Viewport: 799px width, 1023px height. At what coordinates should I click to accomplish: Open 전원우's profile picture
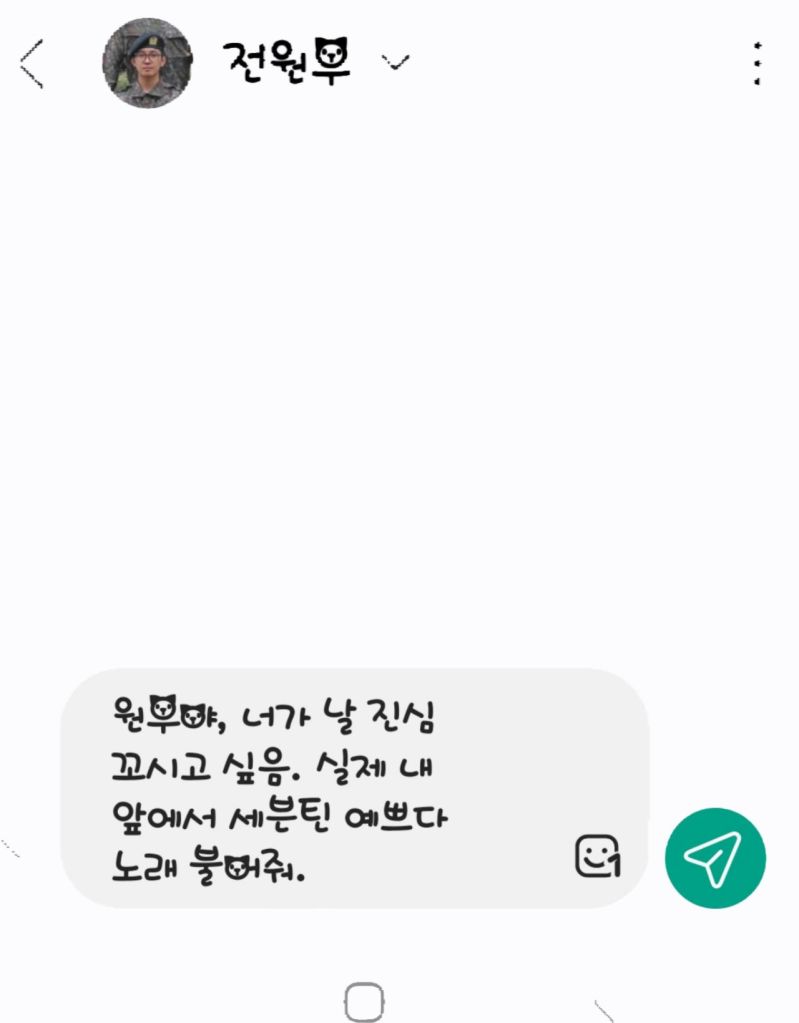147,62
